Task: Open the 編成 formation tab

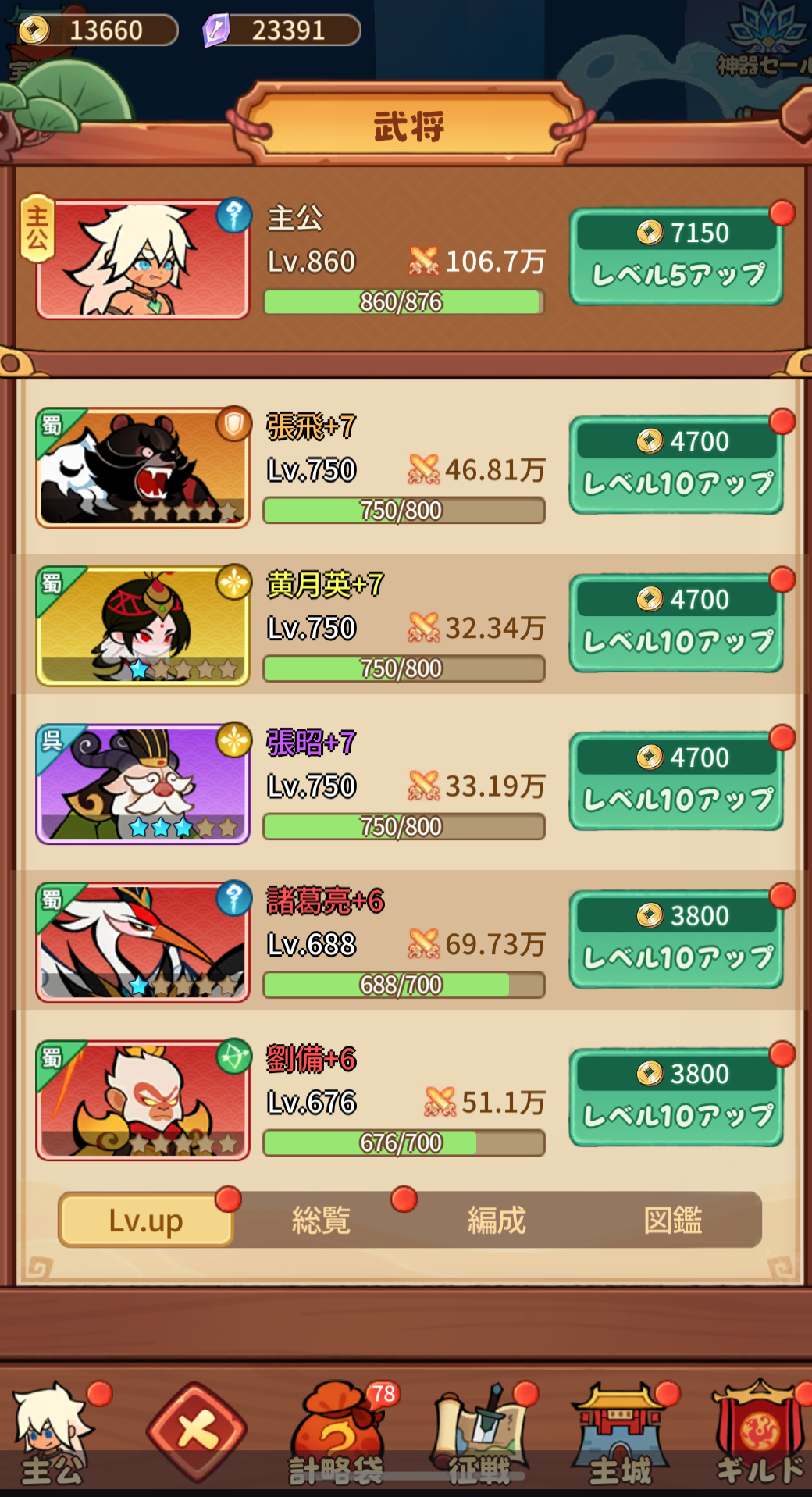Action: pos(497,1219)
